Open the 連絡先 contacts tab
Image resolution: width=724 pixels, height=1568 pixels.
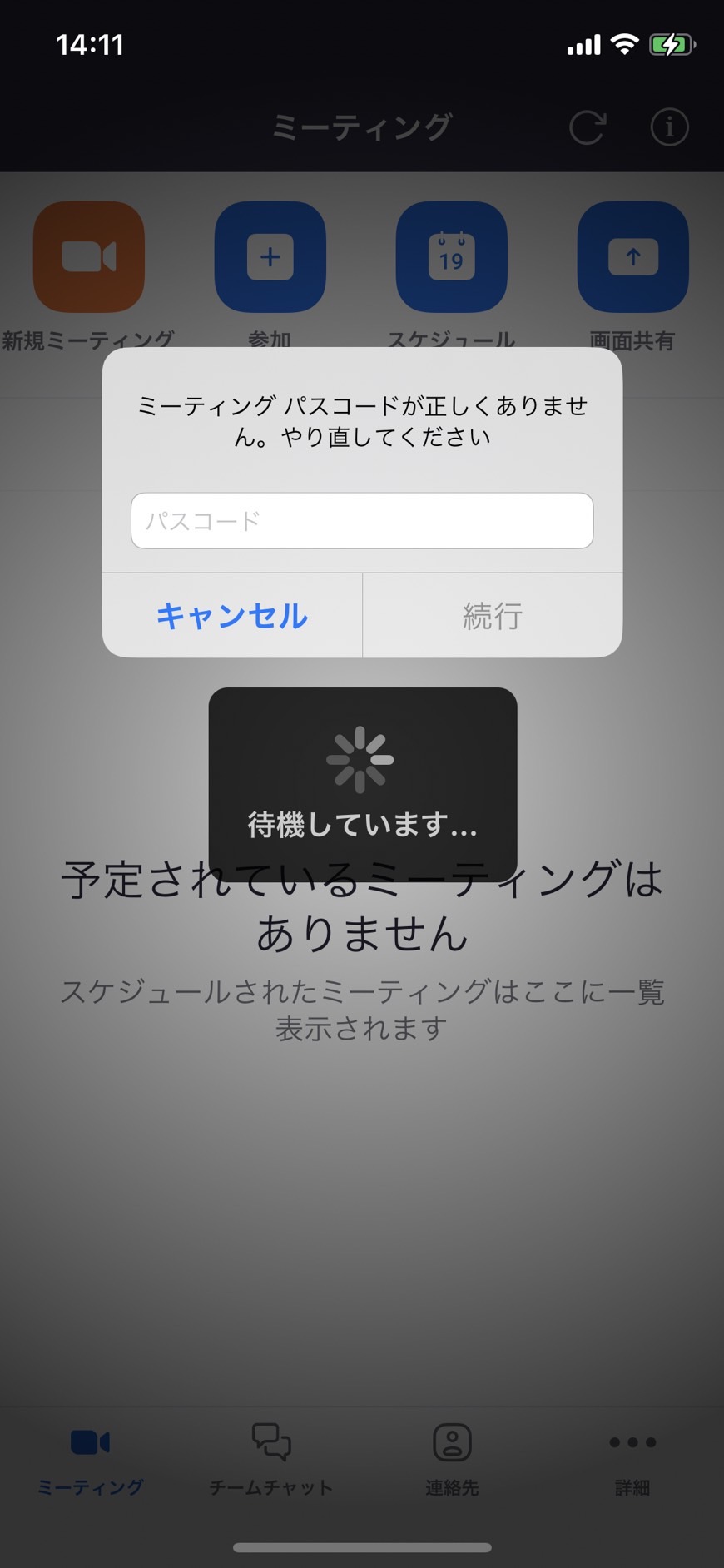452,1461
